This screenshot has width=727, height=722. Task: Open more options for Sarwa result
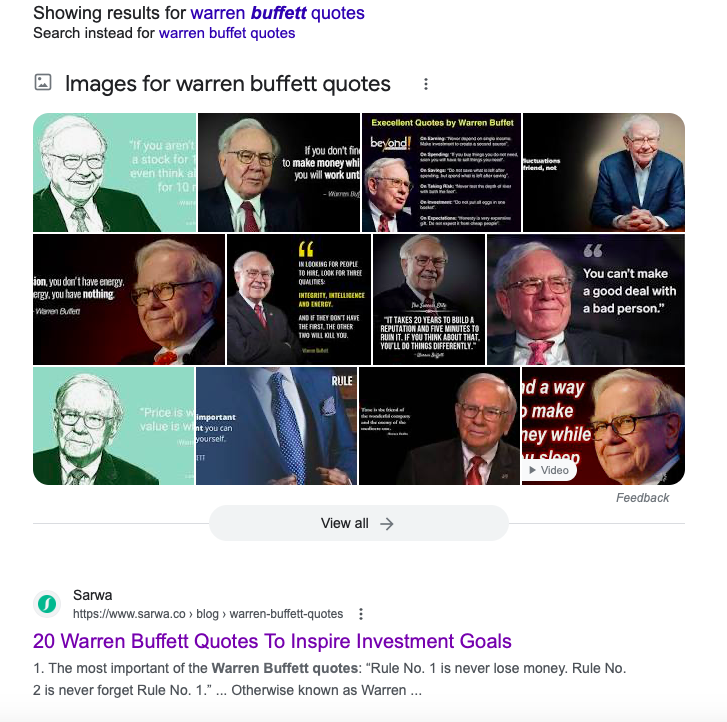coord(361,614)
